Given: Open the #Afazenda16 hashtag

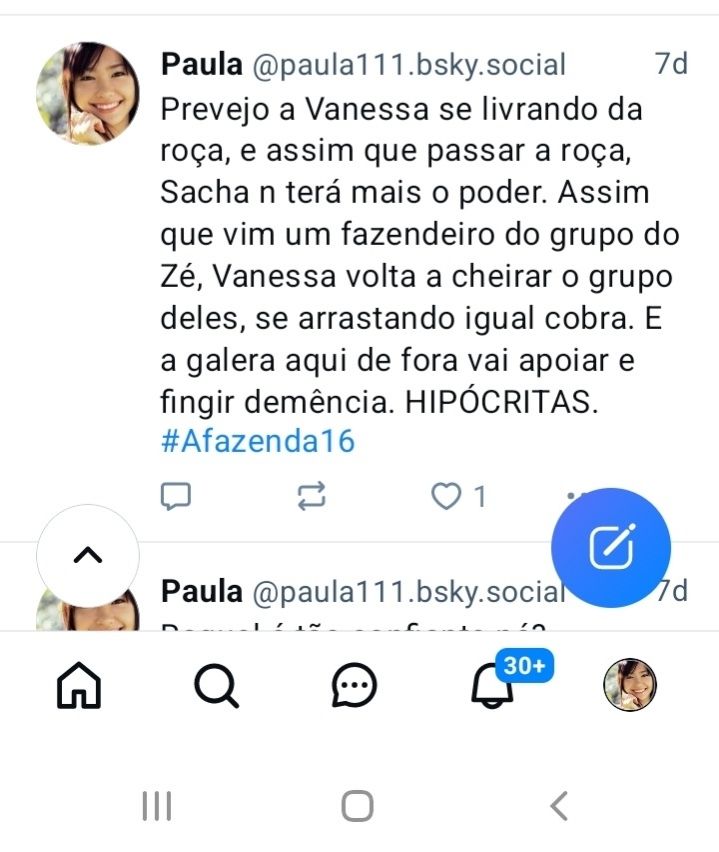Looking at the screenshot, I should pos(258,441).
